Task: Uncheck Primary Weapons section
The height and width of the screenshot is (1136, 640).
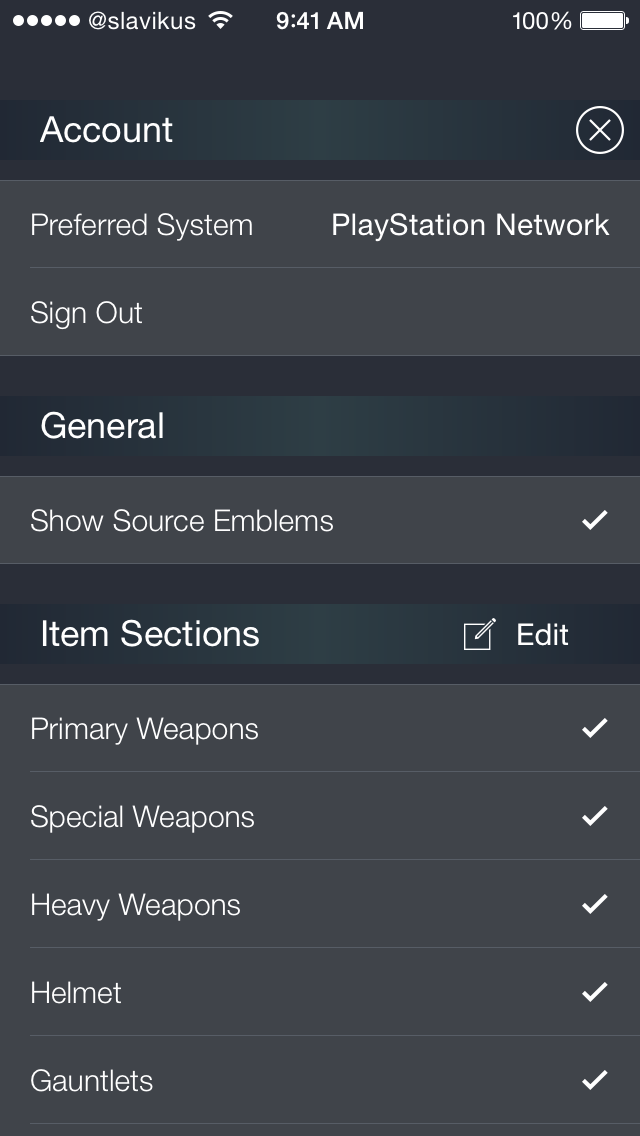Action: pos(320,728)
